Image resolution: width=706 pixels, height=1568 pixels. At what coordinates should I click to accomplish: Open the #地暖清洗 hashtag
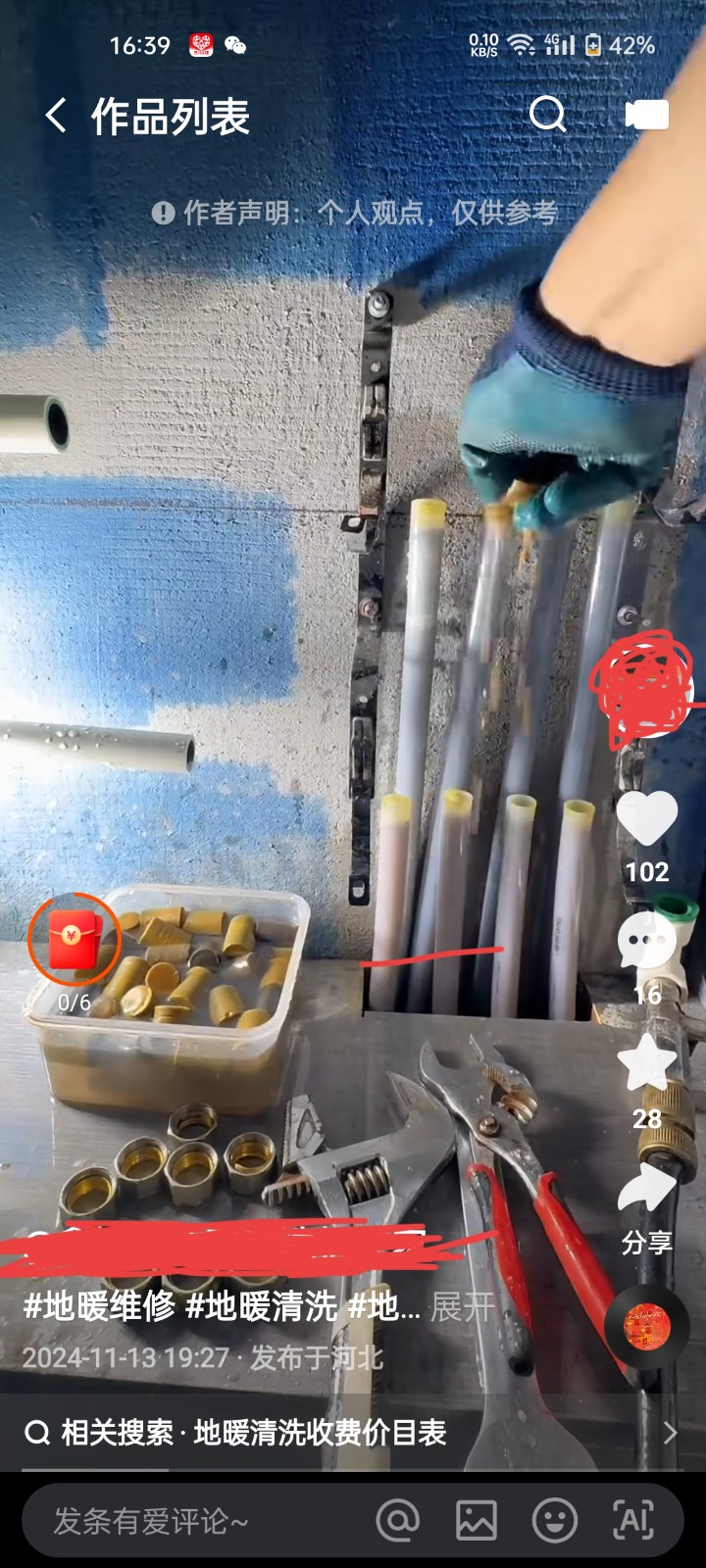pyautogui.click(x=261, y=1306)
